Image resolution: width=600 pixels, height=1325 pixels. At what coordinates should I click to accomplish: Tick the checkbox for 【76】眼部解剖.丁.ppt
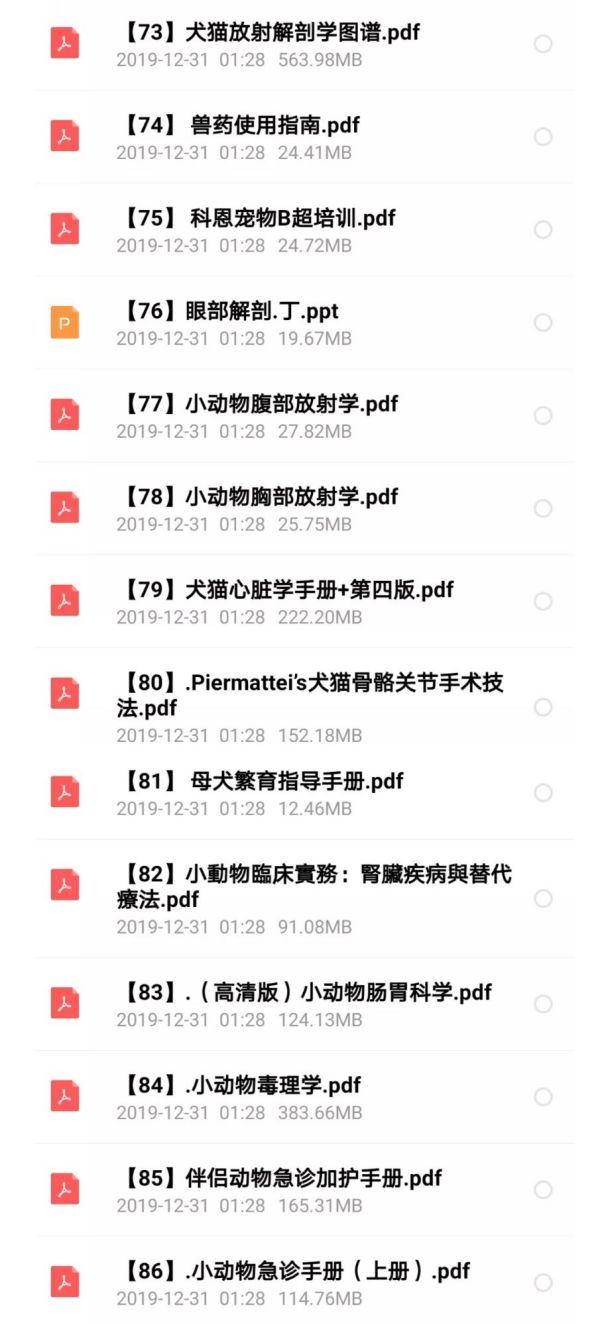(543, 323)
